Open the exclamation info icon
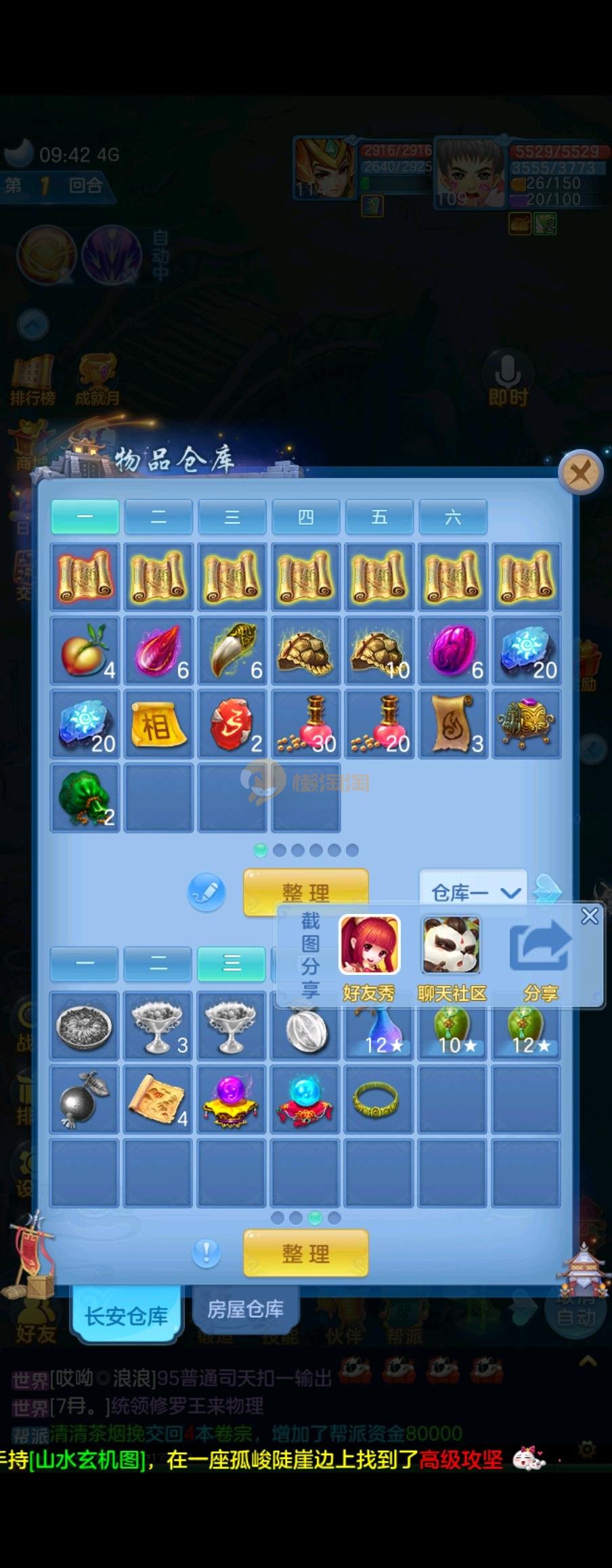This screenshot has width=612, height=1568. (206, 1253)
